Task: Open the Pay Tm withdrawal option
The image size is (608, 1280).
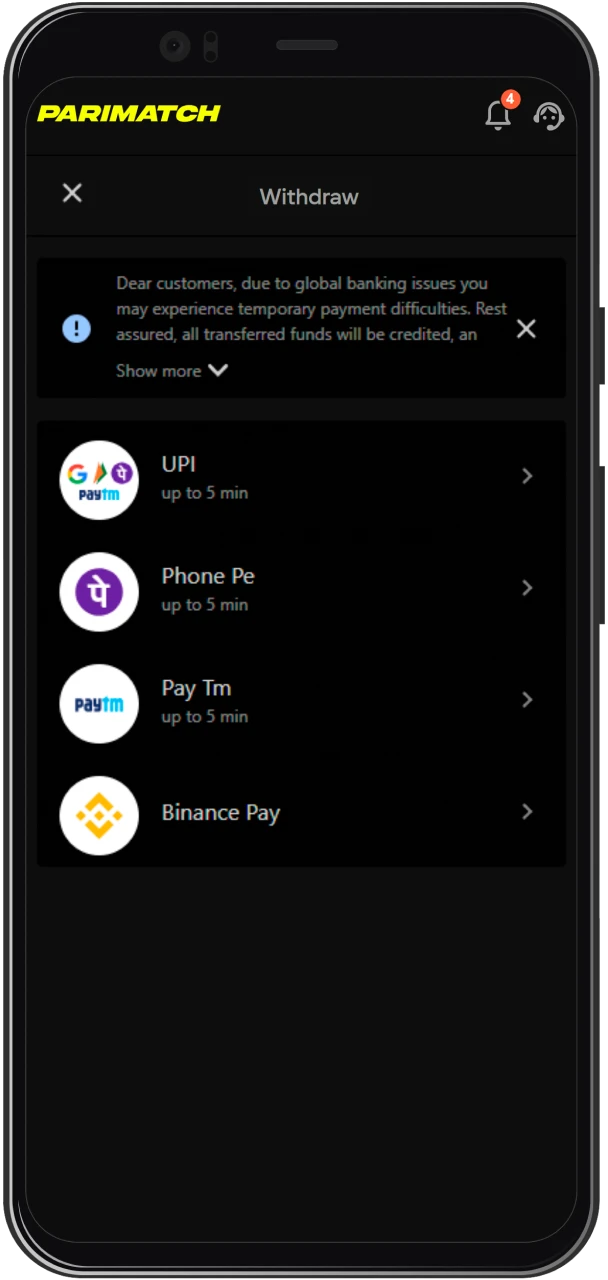Action: [300, 701]
